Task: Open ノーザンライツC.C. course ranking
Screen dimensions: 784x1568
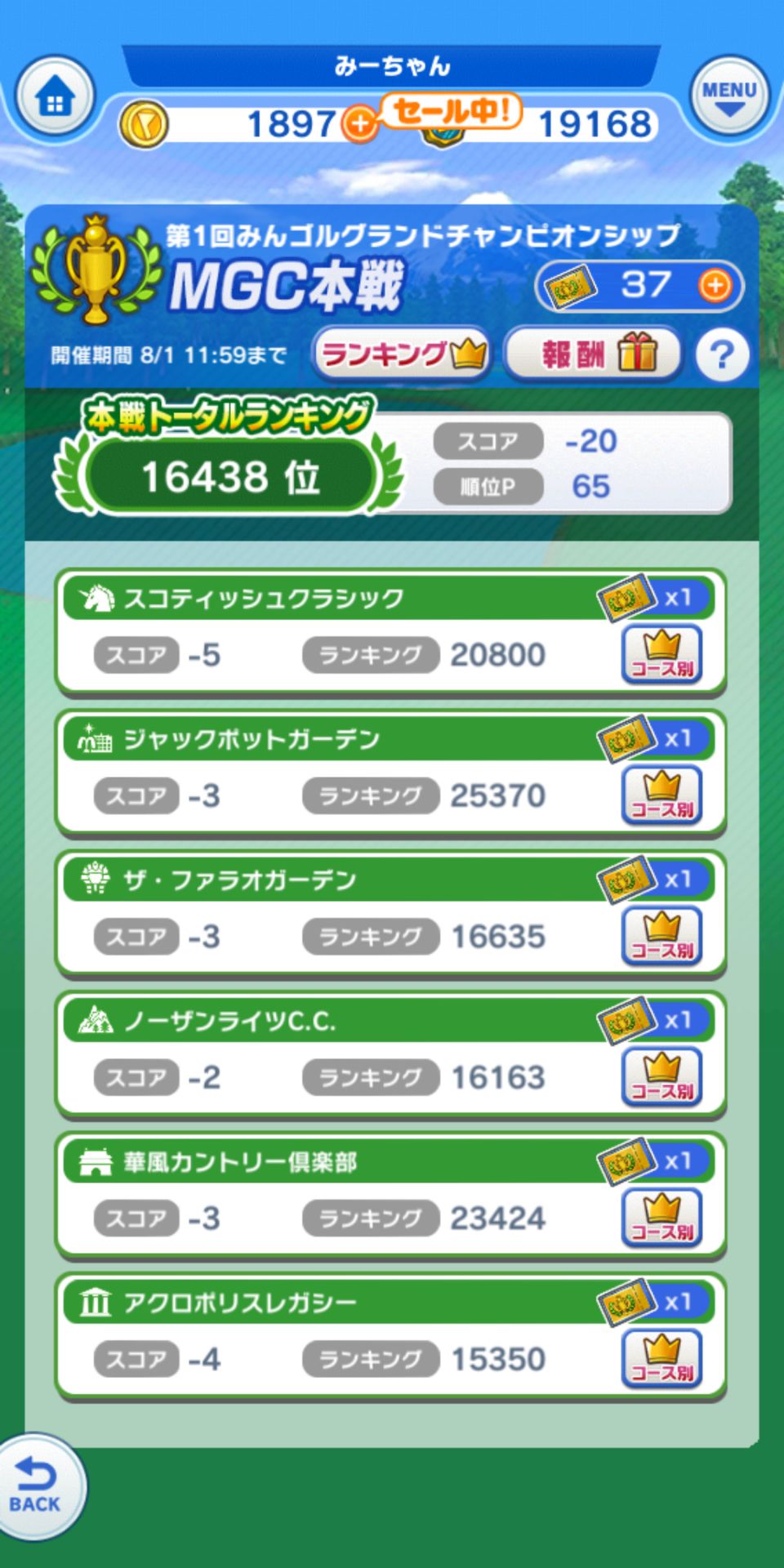Action: 661,1077
